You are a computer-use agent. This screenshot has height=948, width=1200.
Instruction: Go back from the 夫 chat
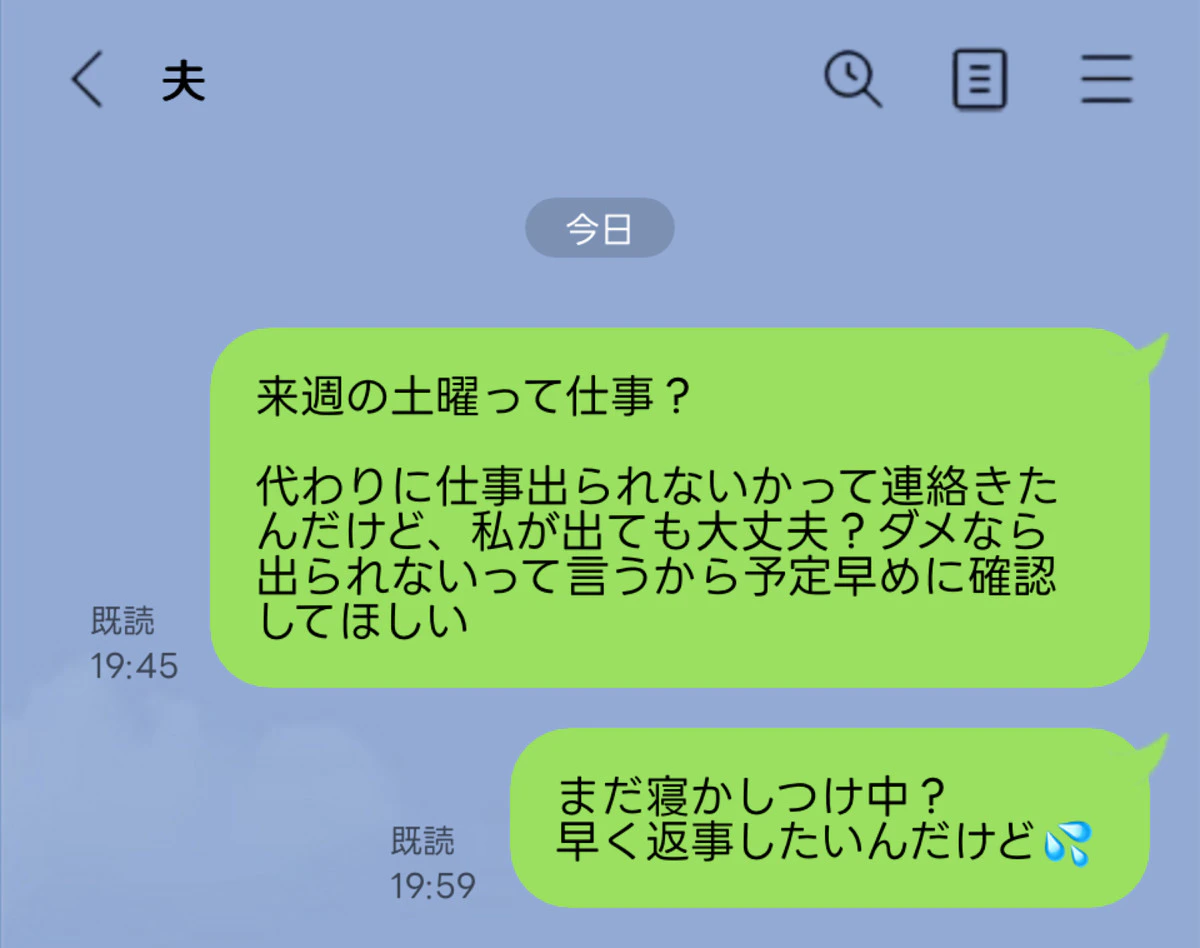[x=87, y=80]
